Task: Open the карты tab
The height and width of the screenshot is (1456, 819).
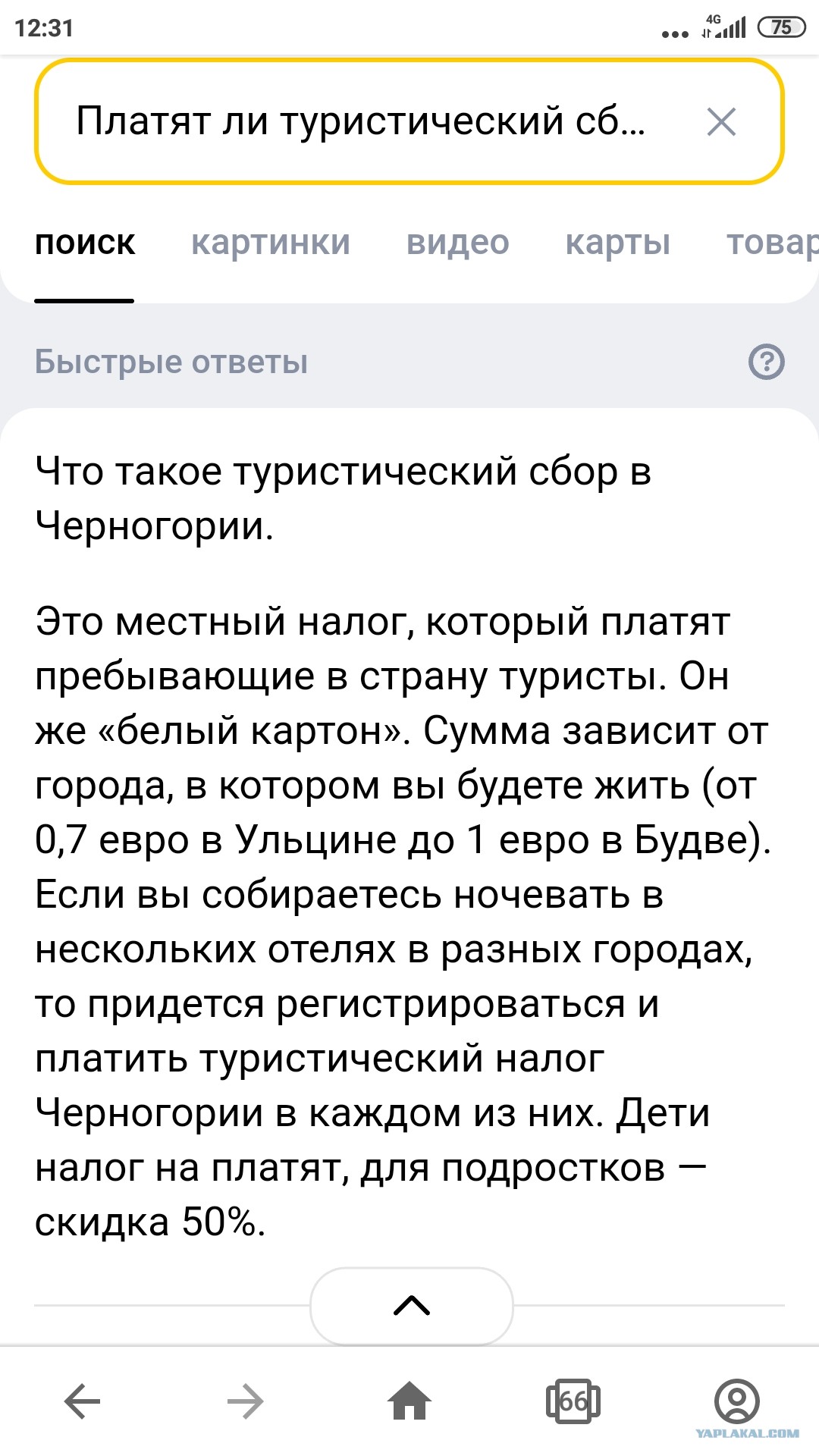Action: (x=618, y=243)
